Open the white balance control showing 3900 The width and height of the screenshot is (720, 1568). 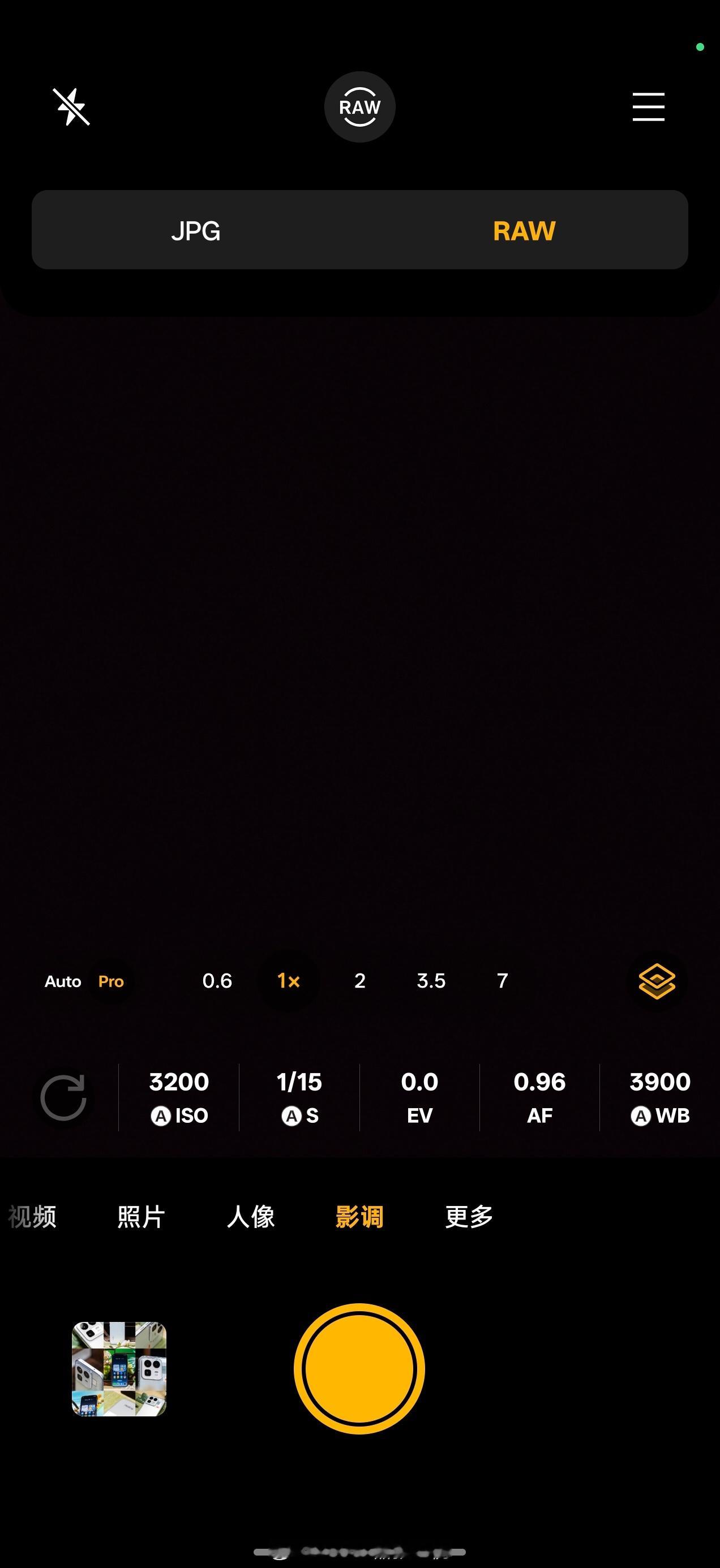click(658, 1097)
